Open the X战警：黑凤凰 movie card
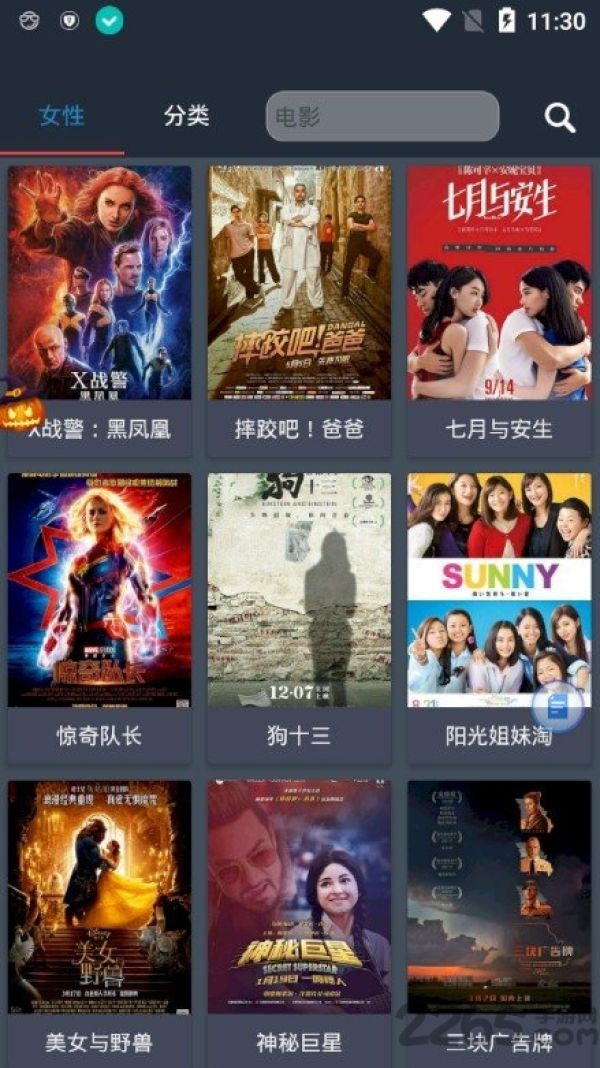 click(99, 311)
